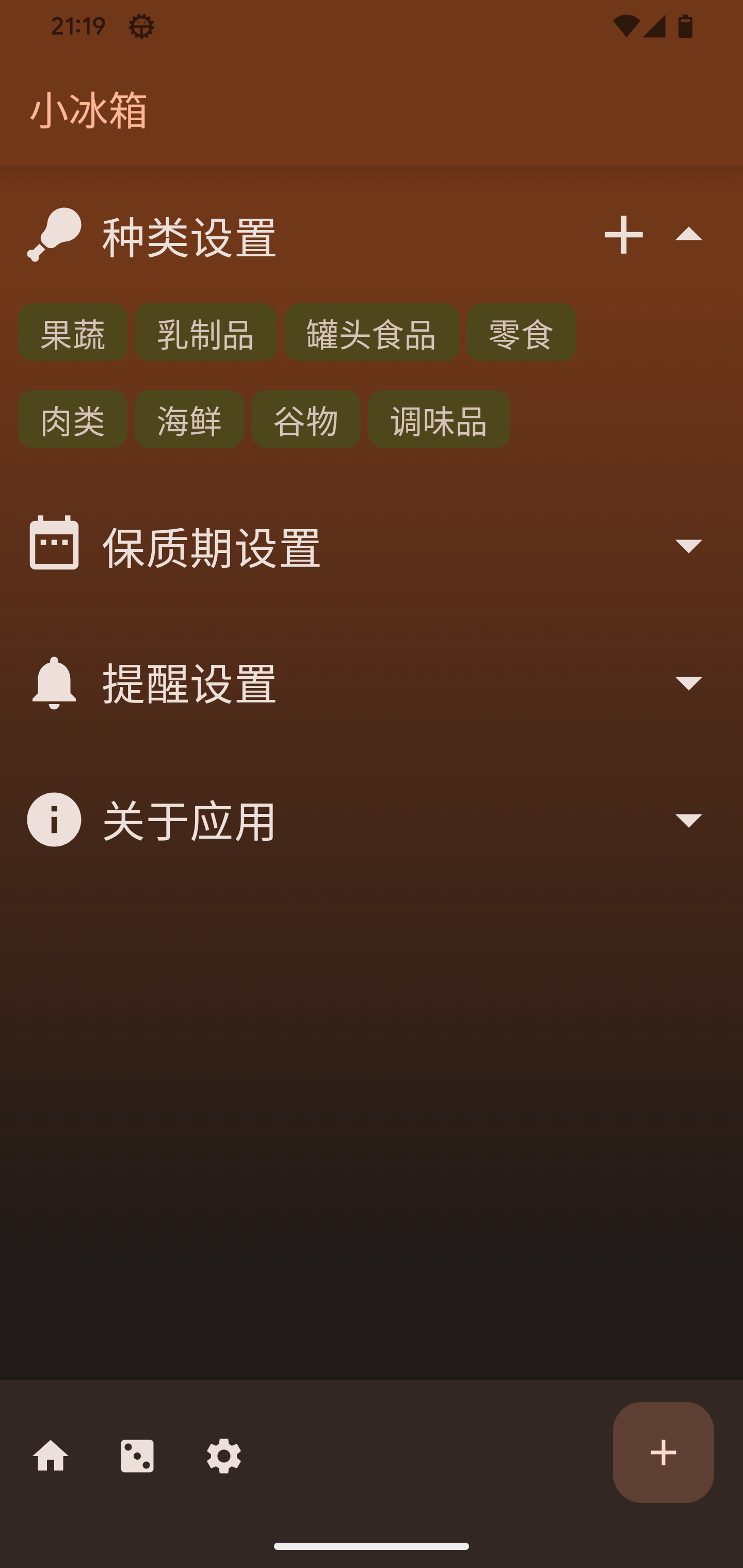The image size is (743, 1568).
Task: Select the 肉类 chip
Action: [x=72, y=419]
